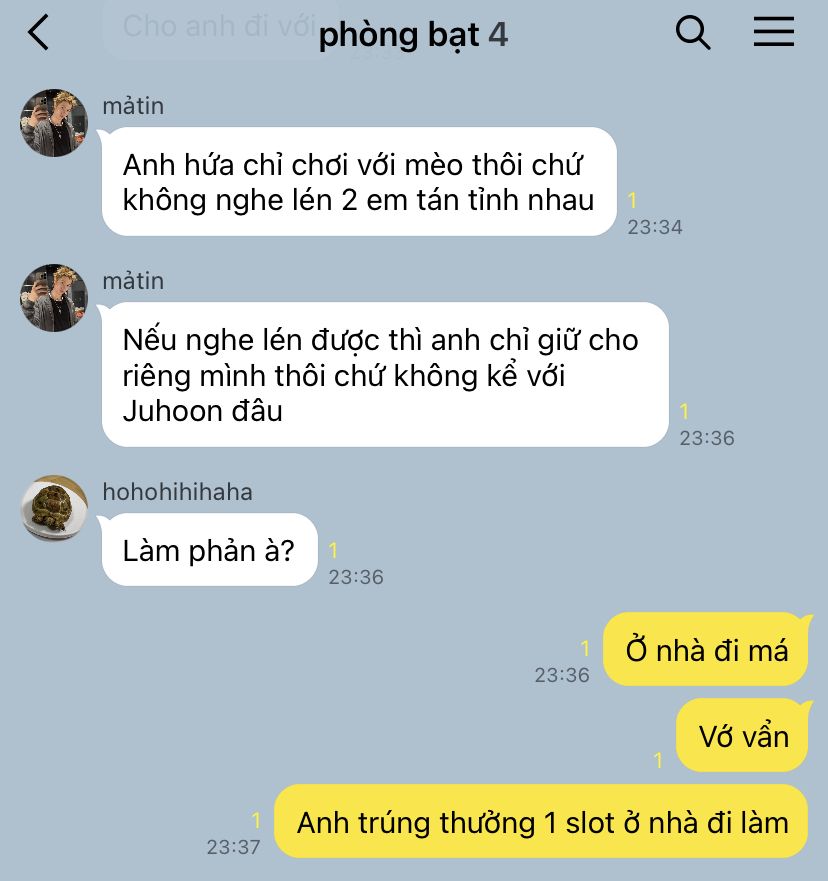View mảtin's avatar beside the Juhoon message
The height and width of the screenshot is (881, 828).
coord(54,298)
